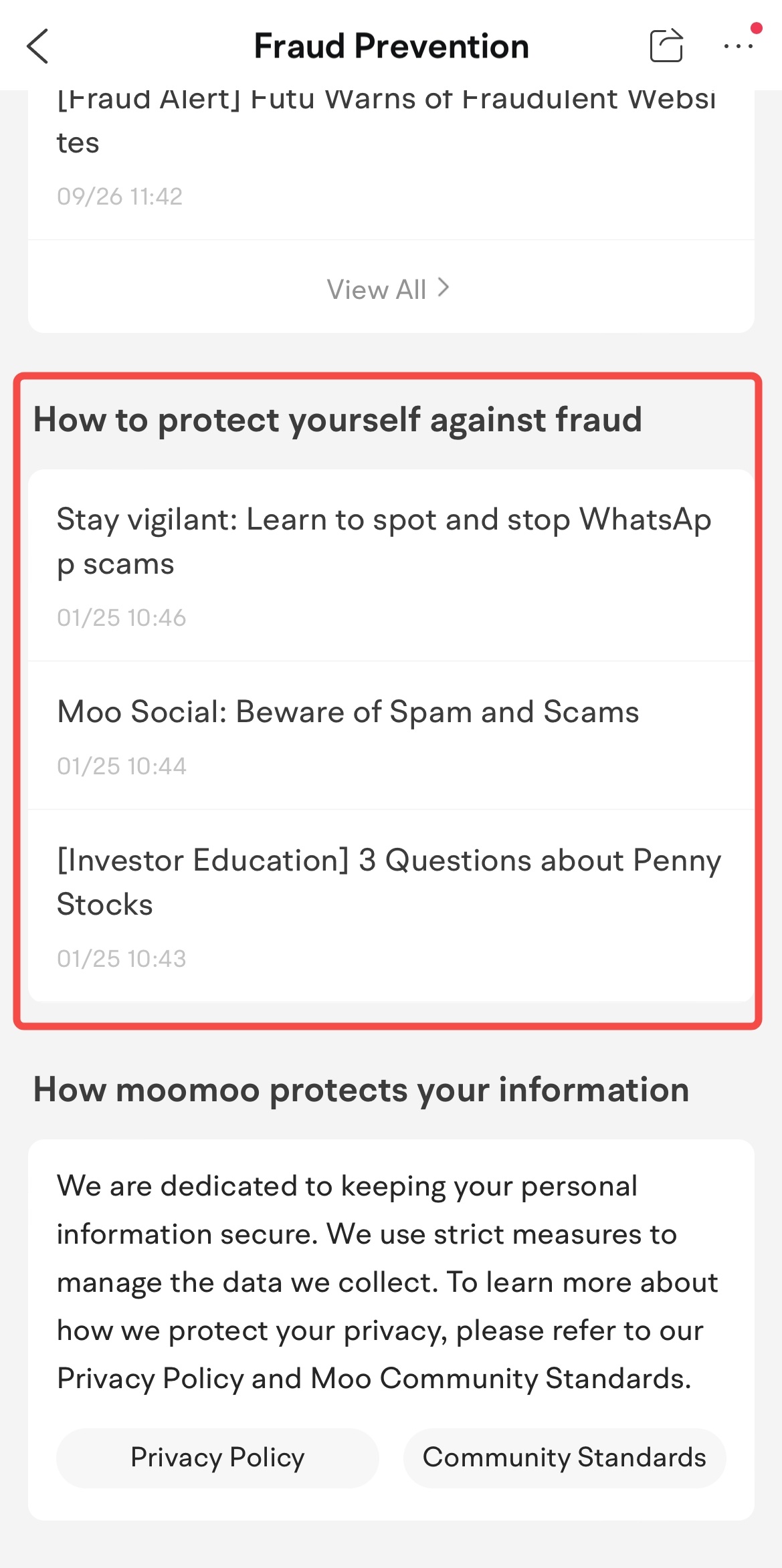Viewport: 782px width, 1568px height.
Task: Go back from Fraud Prevention
Action: (38, 46)
